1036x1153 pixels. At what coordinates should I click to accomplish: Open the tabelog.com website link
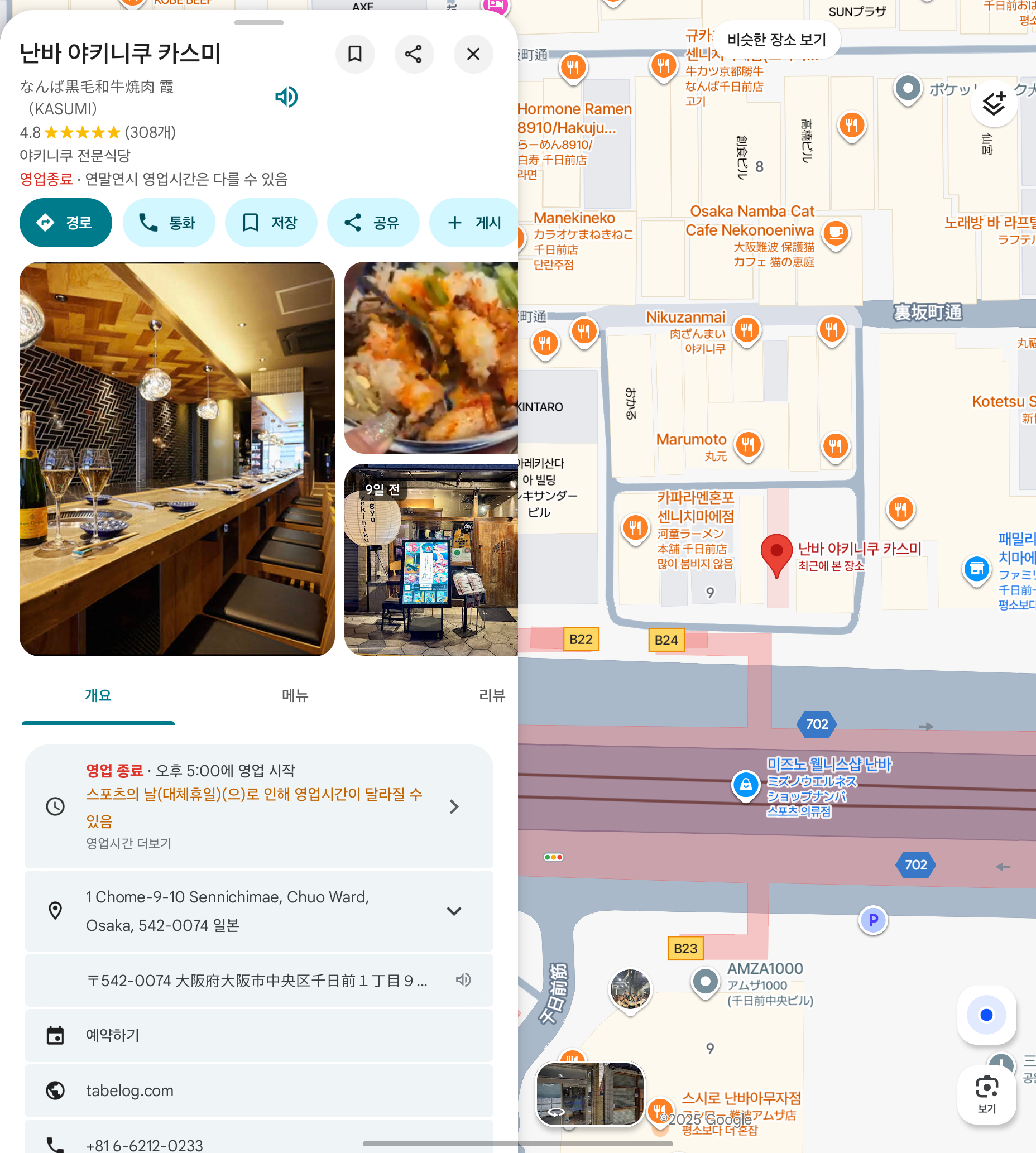(x=258, y=1090)
